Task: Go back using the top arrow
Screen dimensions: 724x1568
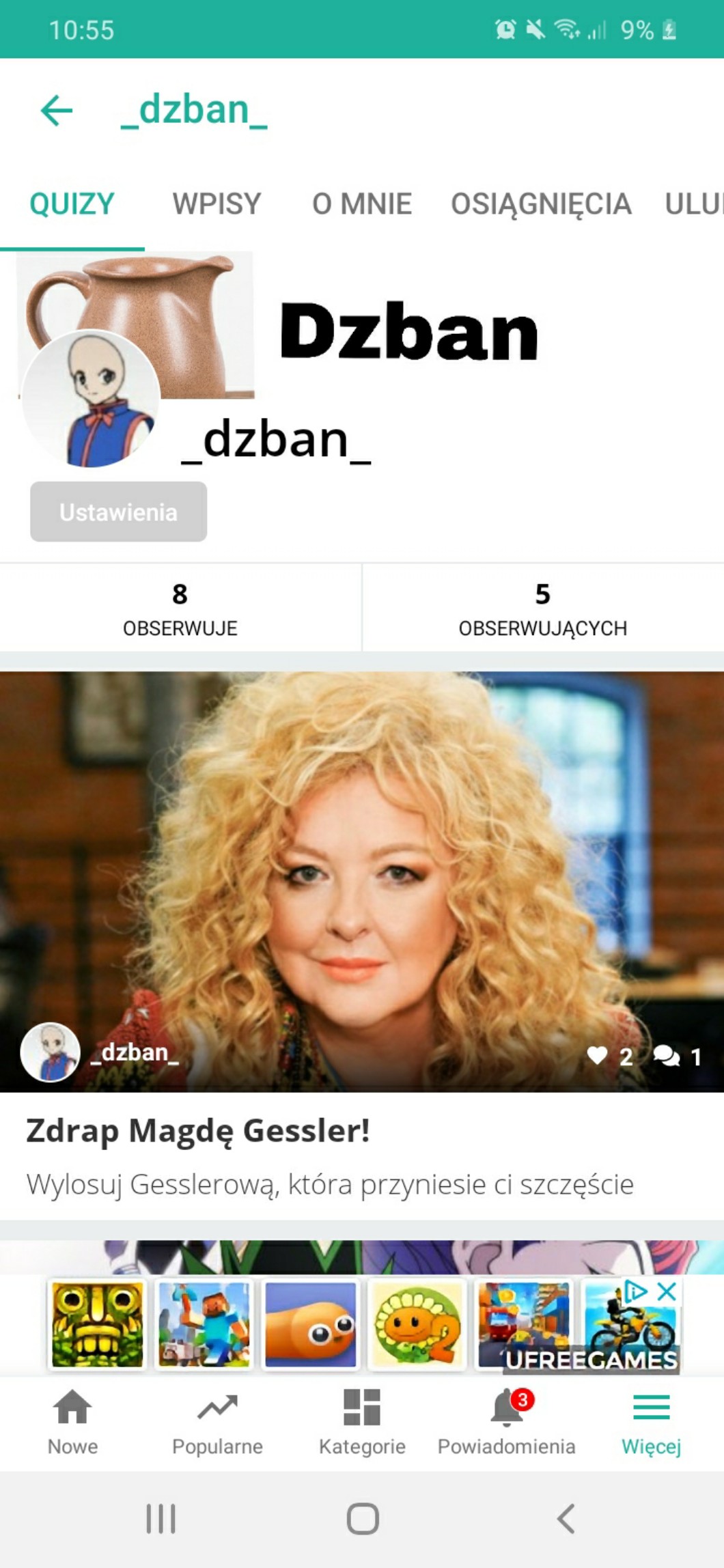Action: (x=56, y=111)
